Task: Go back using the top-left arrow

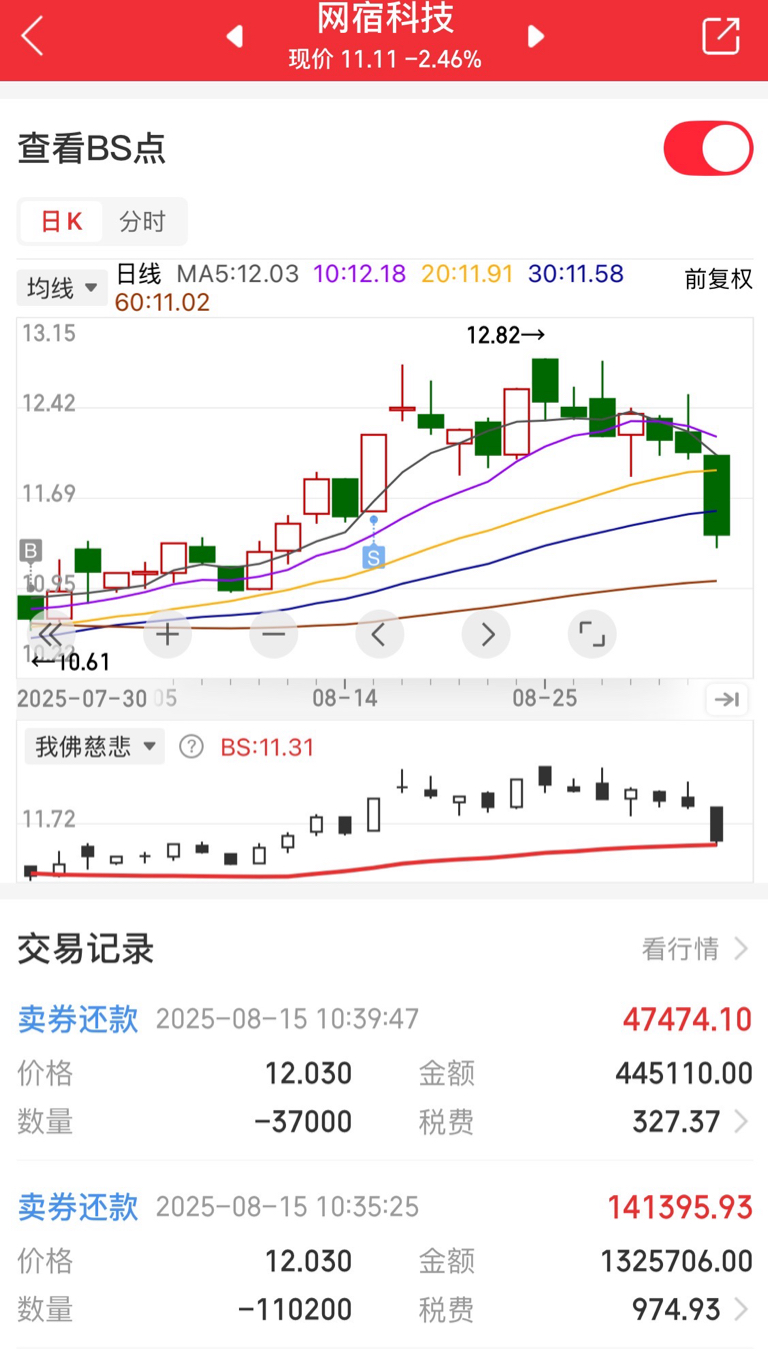Action: [32, 37]
